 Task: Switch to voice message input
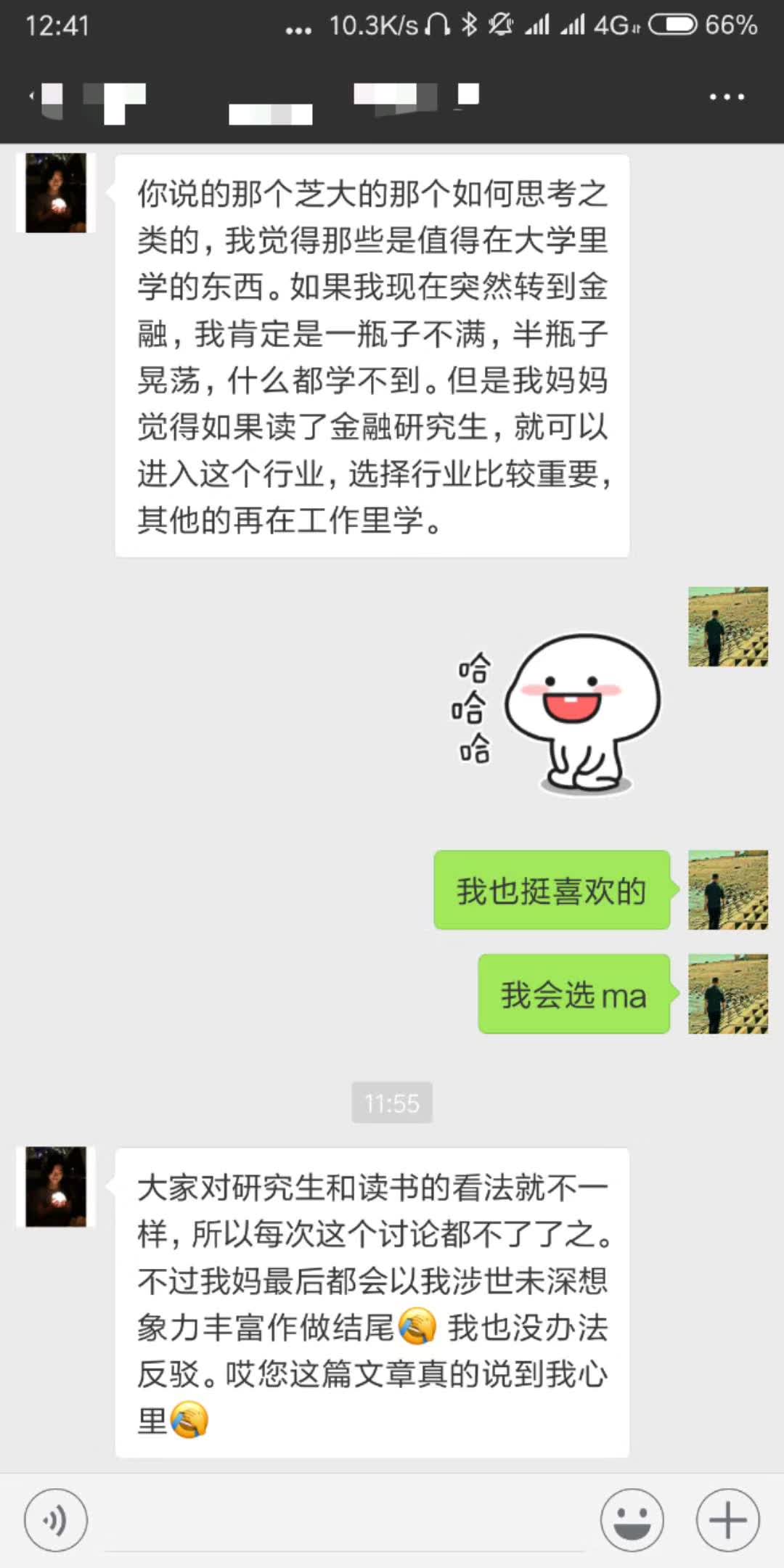[x=56, y=1519]
